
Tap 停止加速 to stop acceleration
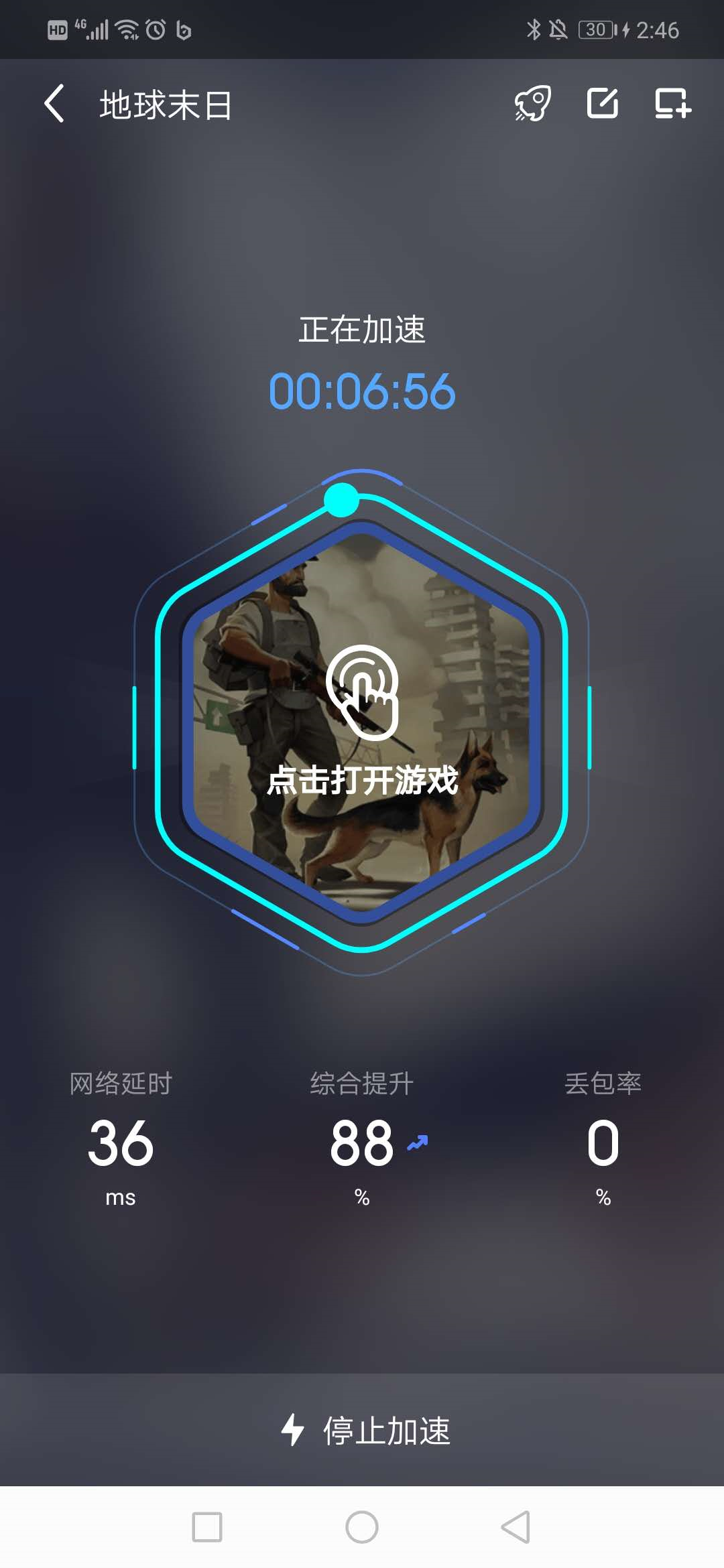pyautogui.click(x=365, y=1431)
